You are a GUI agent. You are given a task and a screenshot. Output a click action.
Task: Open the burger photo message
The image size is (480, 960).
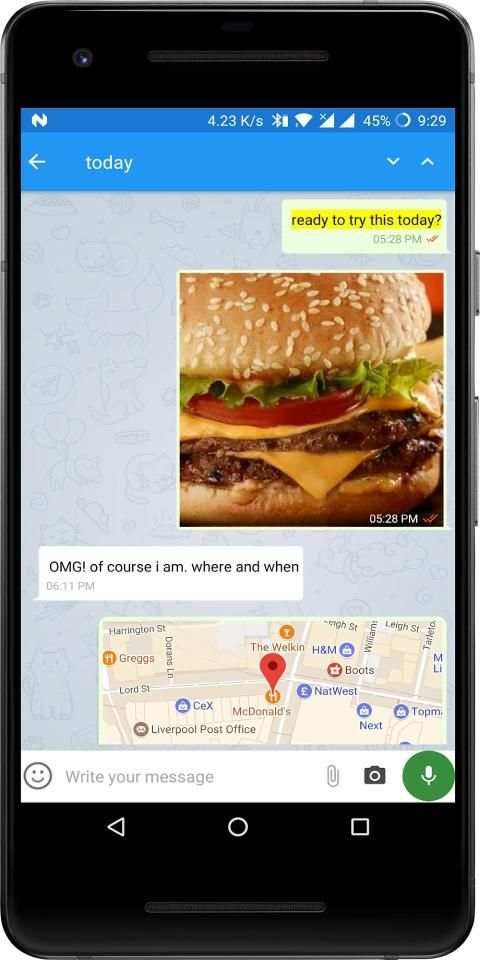[312, 400]
